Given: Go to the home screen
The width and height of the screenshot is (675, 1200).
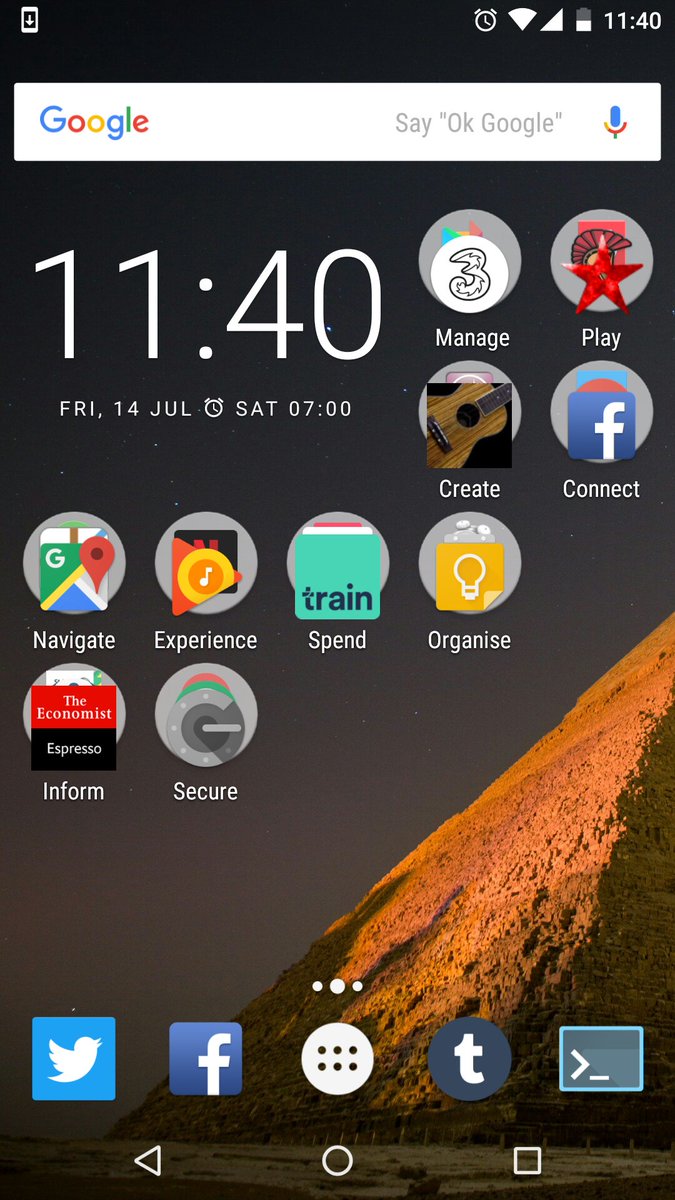Looking at the screenshot, I should coord(338,1160).
